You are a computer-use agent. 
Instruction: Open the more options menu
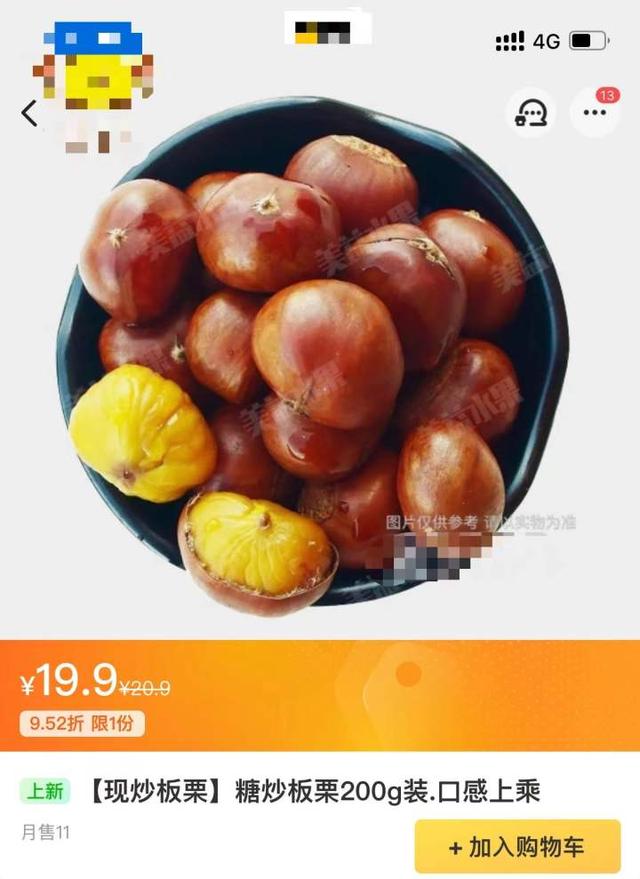click(594, 112)
